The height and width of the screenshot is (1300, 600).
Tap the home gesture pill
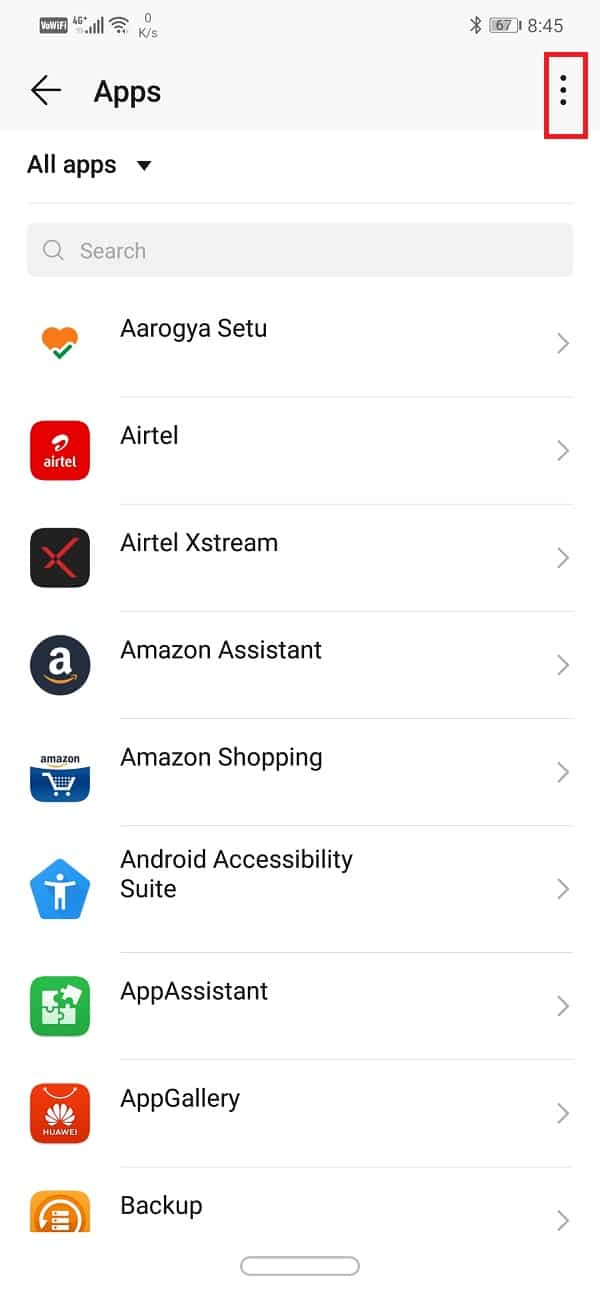(x=300, y=1266)
